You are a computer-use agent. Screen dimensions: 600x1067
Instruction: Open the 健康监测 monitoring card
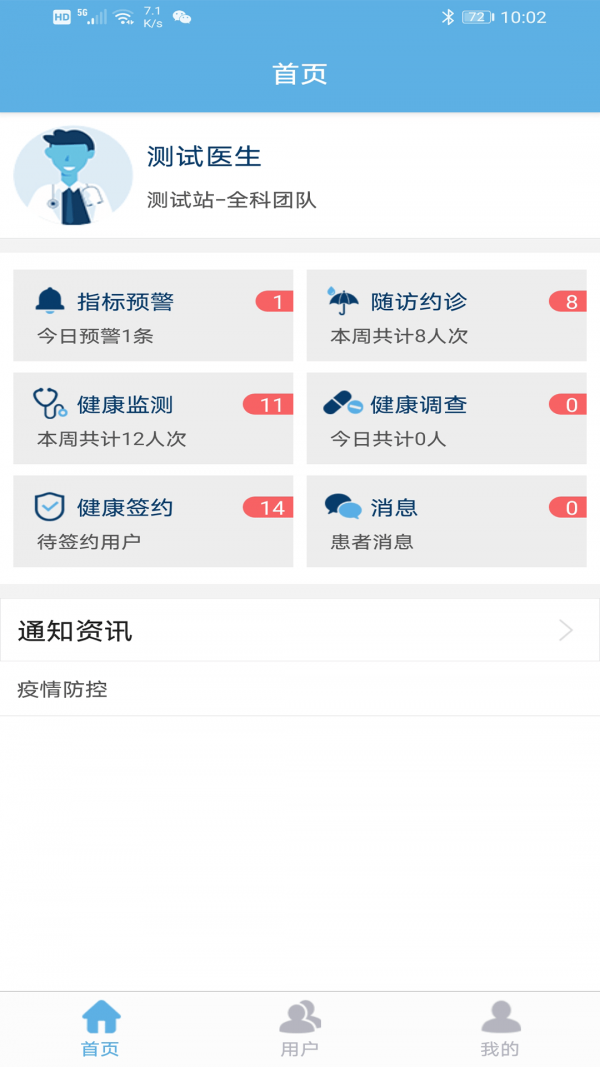coord(153,418)
